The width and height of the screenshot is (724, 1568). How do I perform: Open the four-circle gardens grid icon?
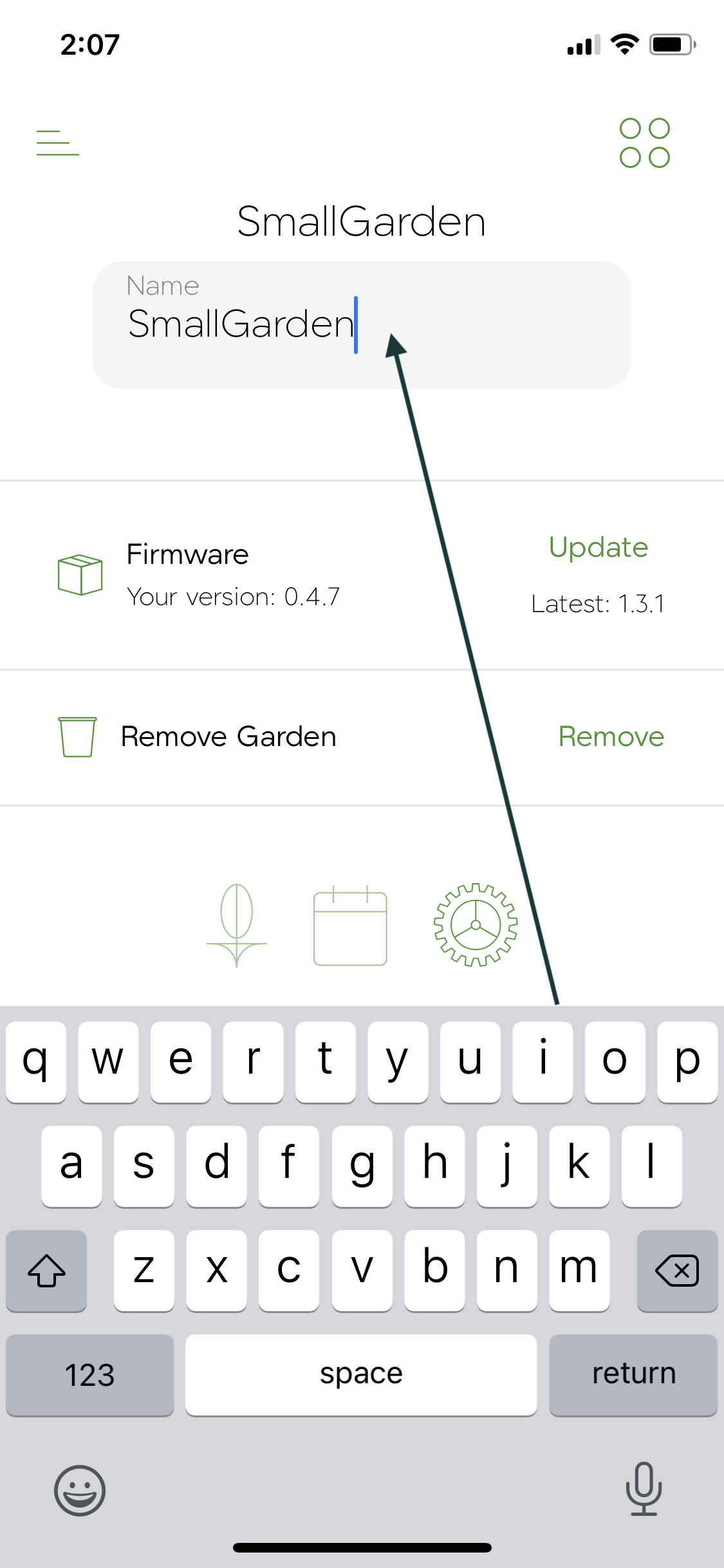tap(645, 143)
